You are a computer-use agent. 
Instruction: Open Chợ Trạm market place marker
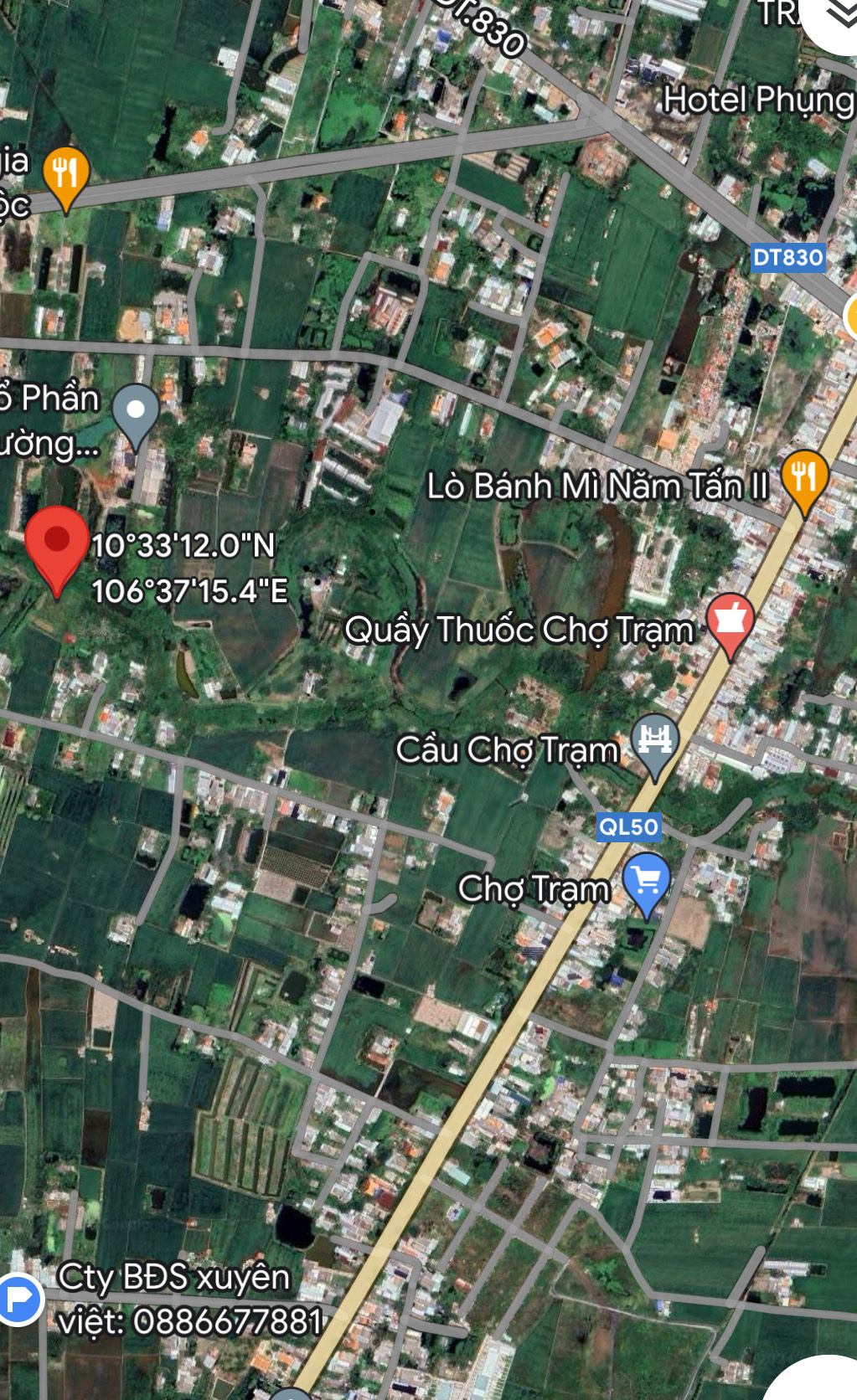(647, 885)
